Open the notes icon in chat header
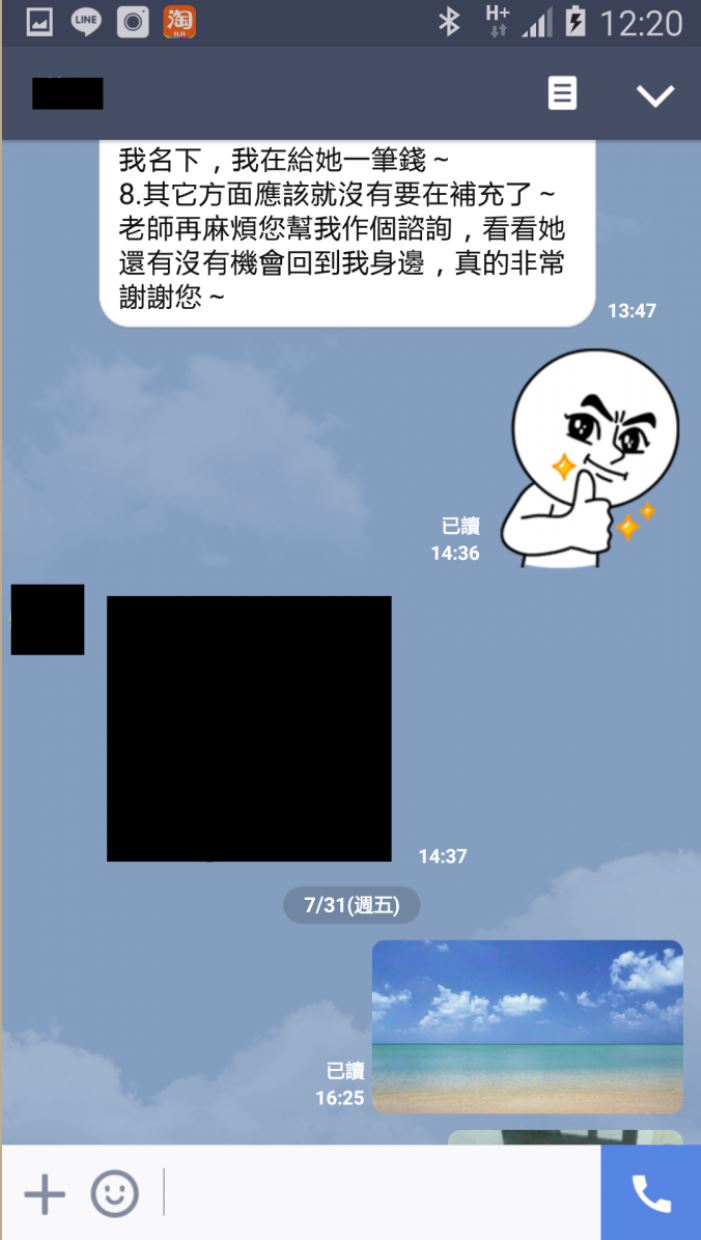Image resolution: width=701 pixels, height=1240 pixels. [562, 94]
